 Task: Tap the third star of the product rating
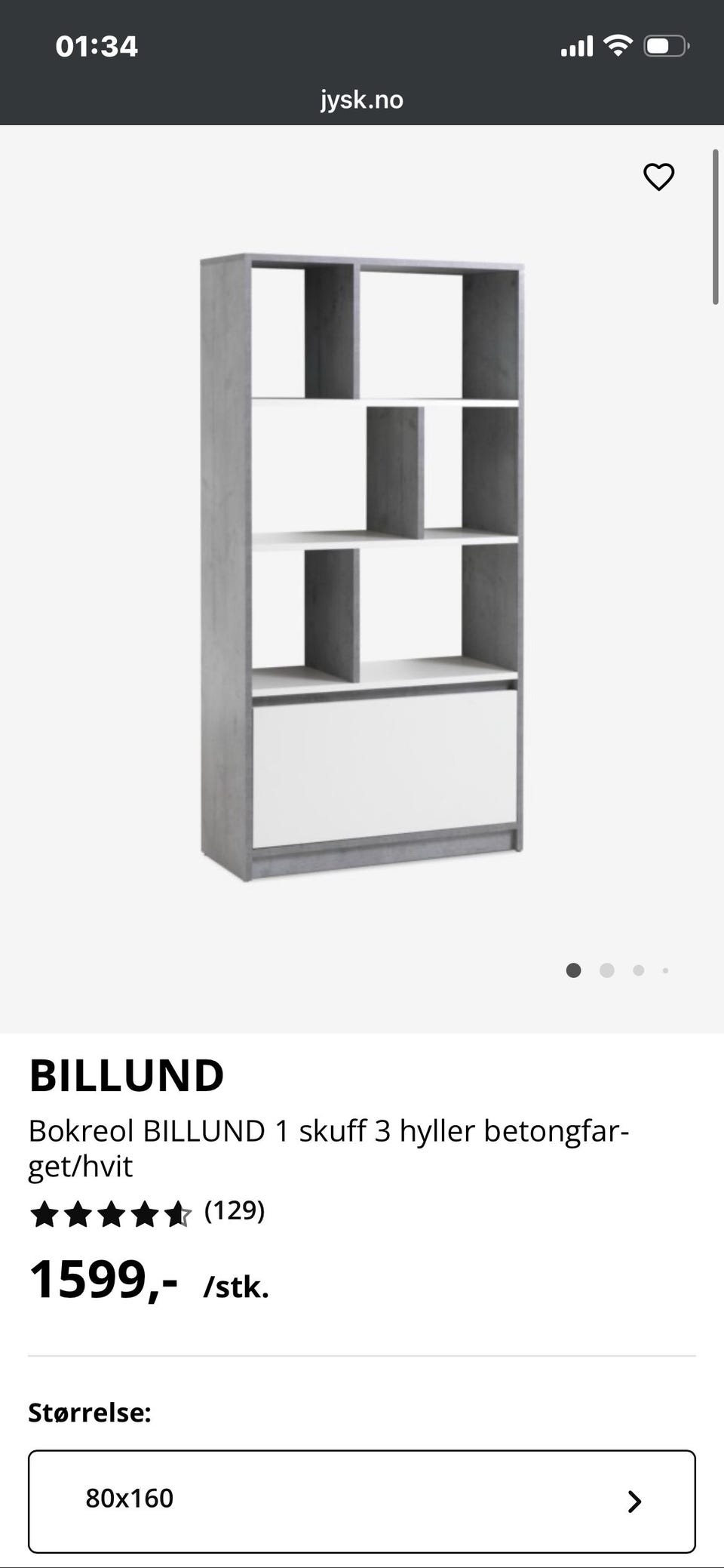[x=111, y=1213]
